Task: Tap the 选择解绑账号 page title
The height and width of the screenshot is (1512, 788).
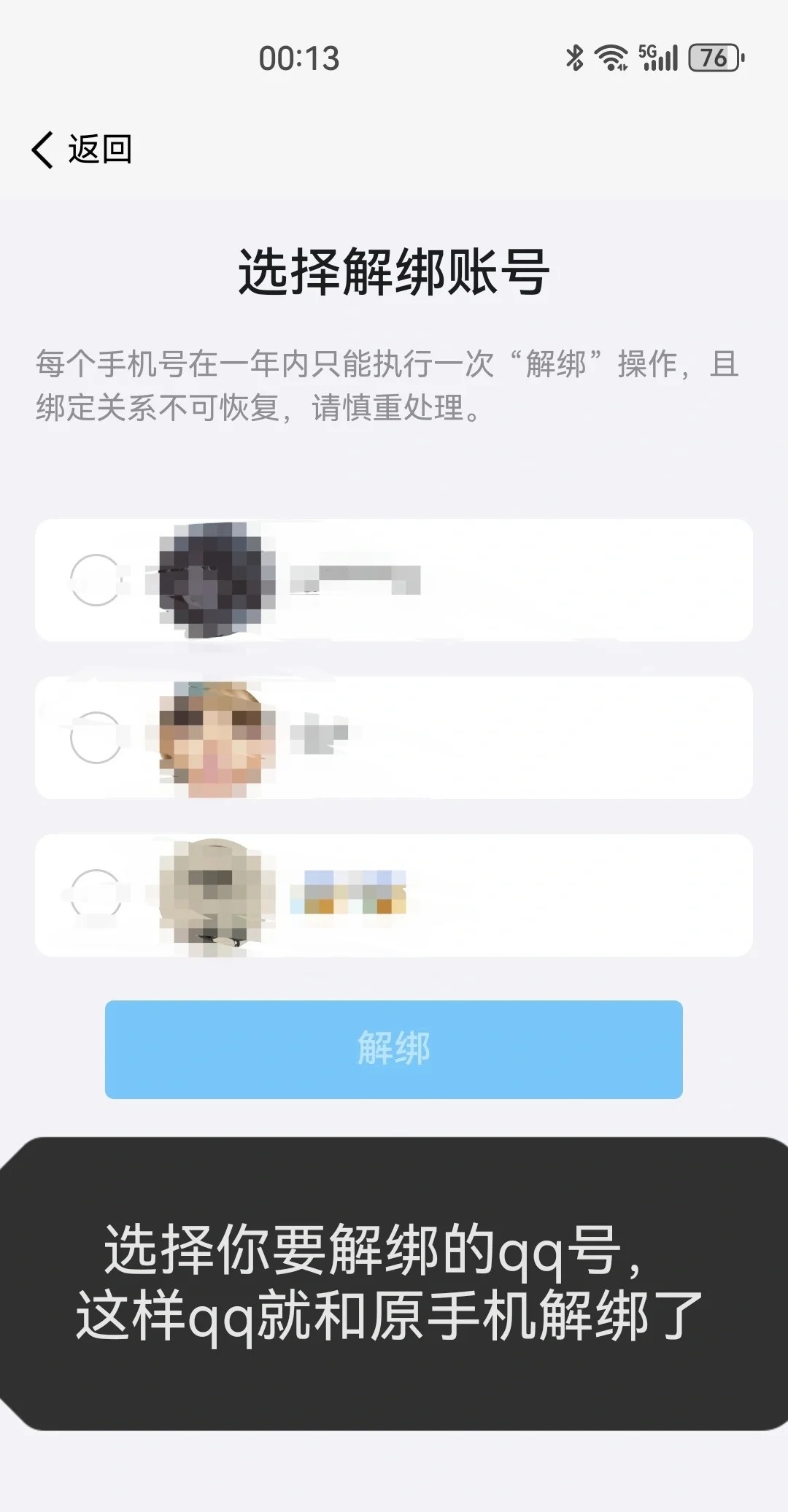Action: (394, 270)
